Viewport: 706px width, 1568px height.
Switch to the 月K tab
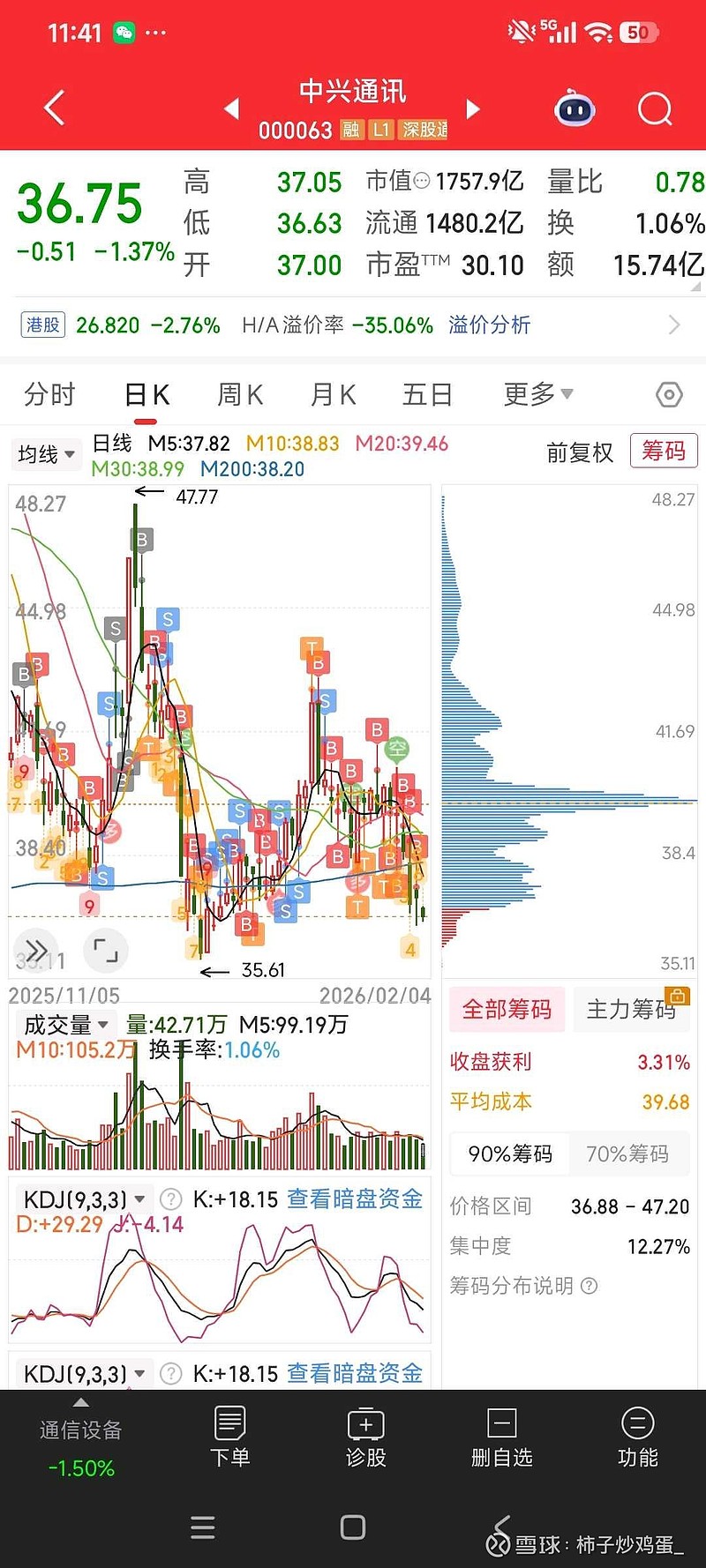click(334, 394)
